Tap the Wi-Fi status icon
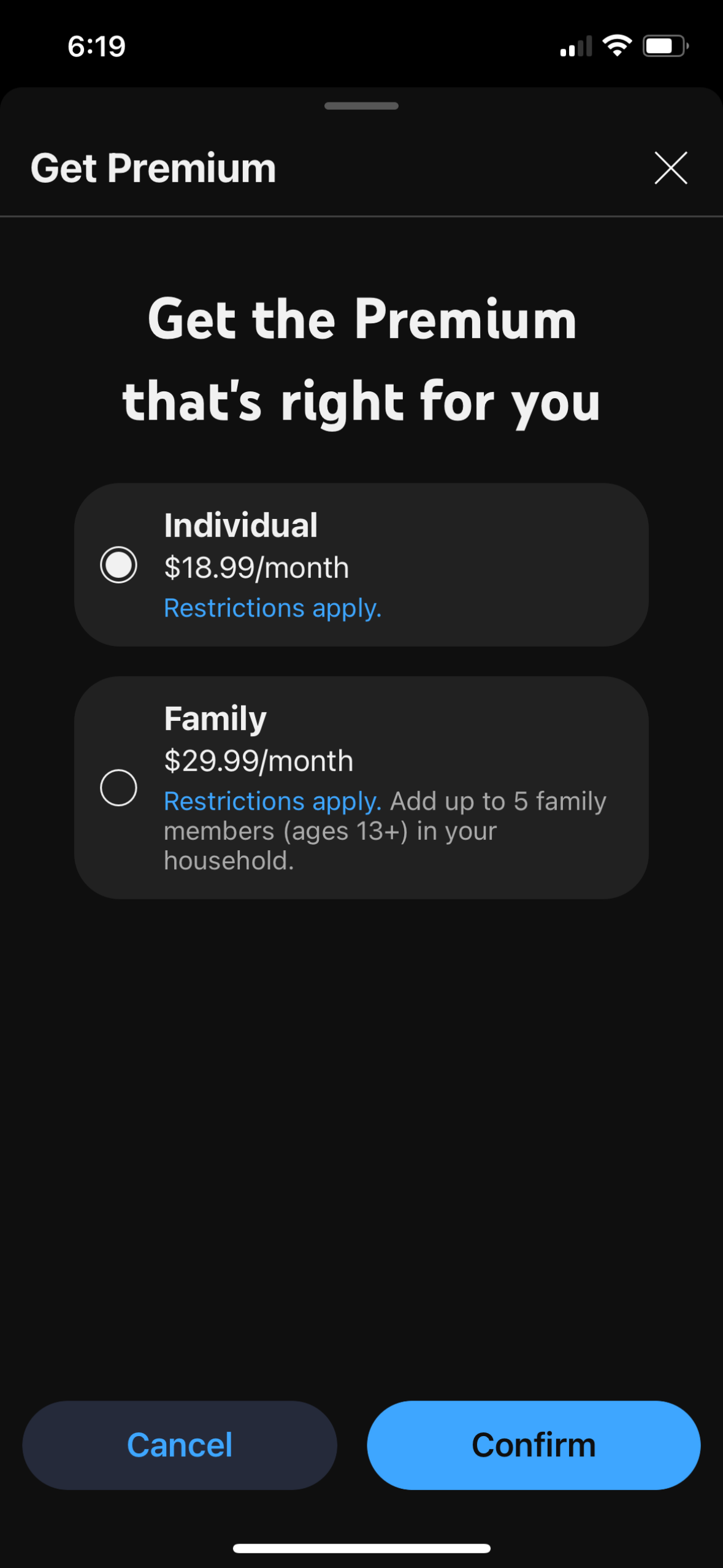Screen dimensions: 723x1568 616,44
